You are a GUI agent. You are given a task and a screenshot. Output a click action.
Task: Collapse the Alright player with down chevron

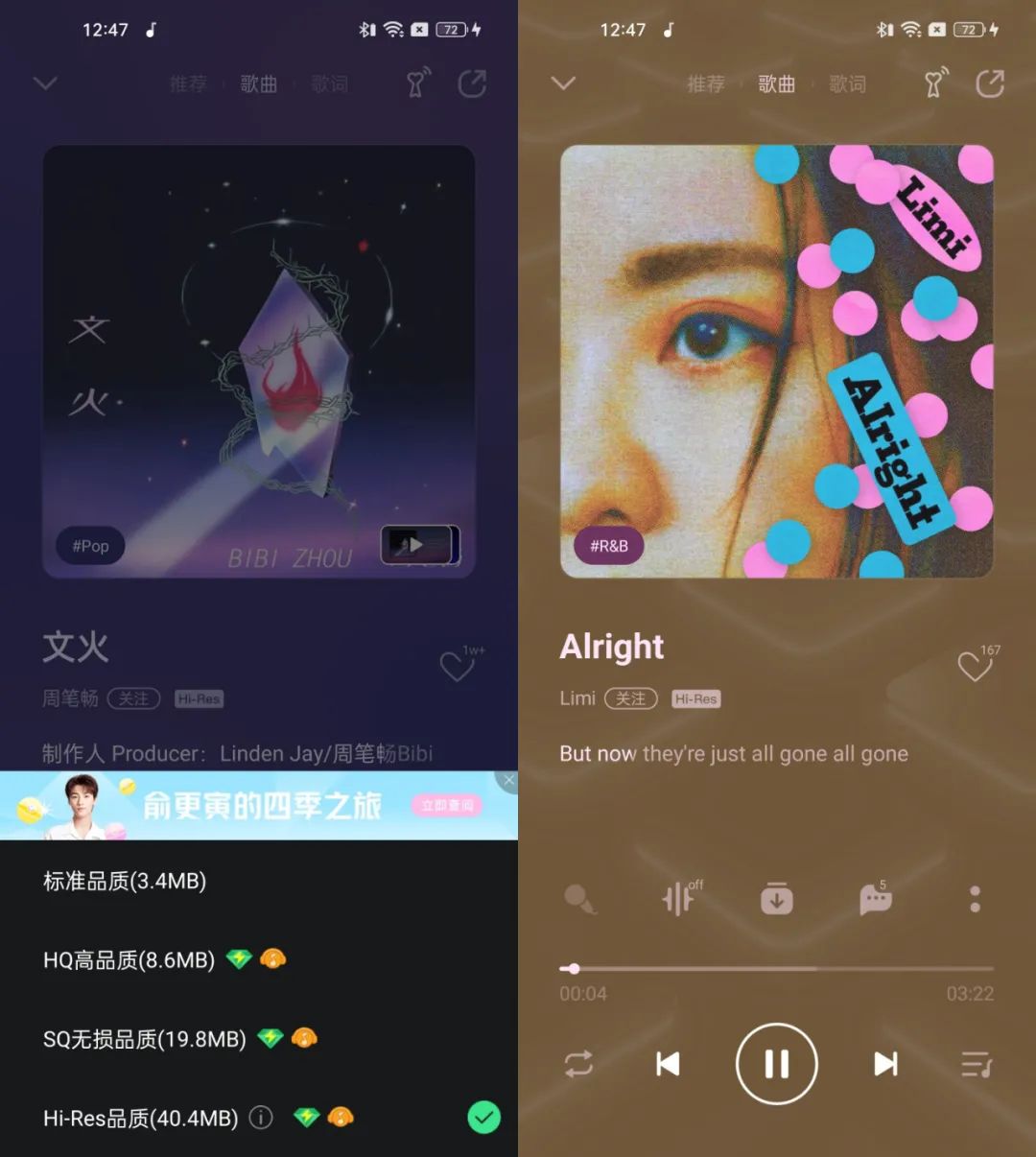coord(563,83)
